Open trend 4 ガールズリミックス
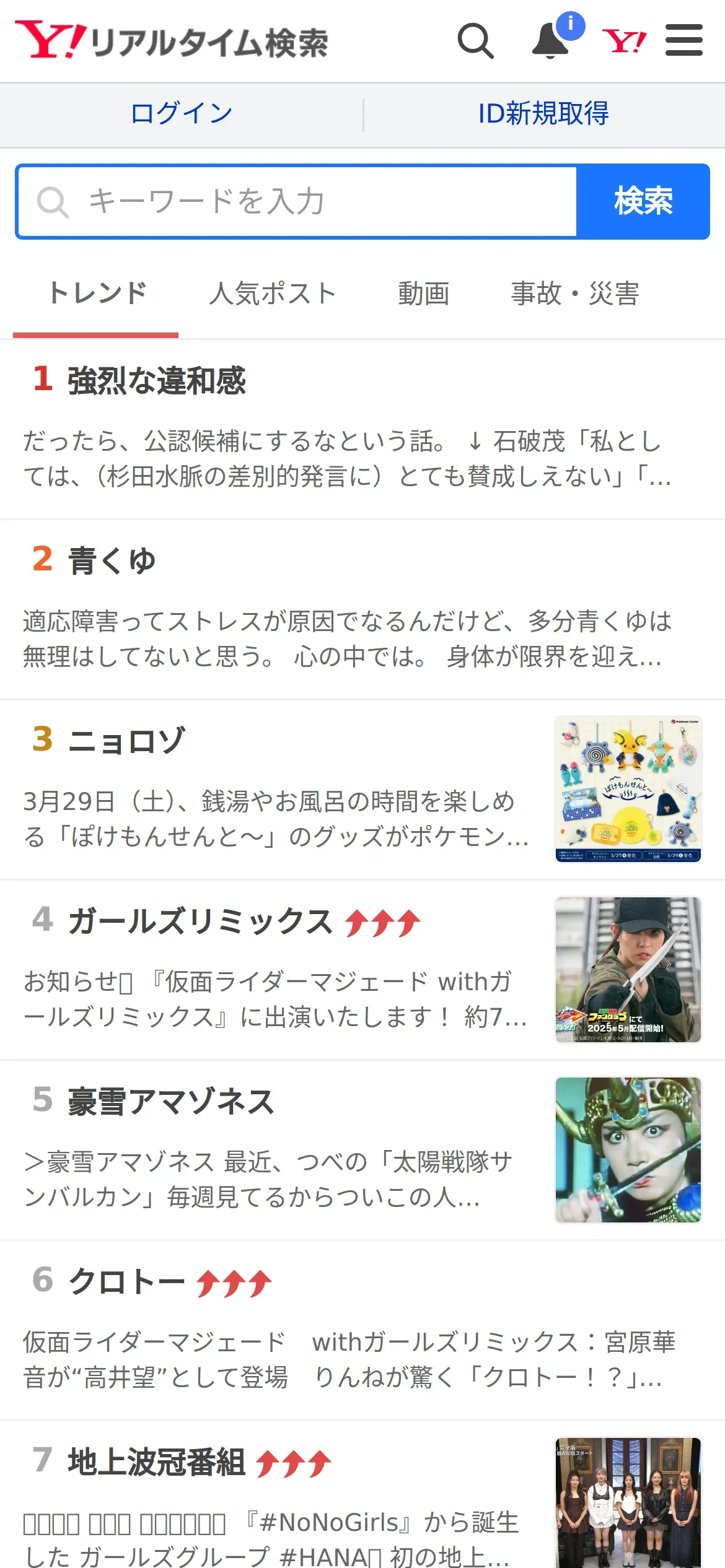Viewport: 725px width, 1568px height. coord(200,921)
